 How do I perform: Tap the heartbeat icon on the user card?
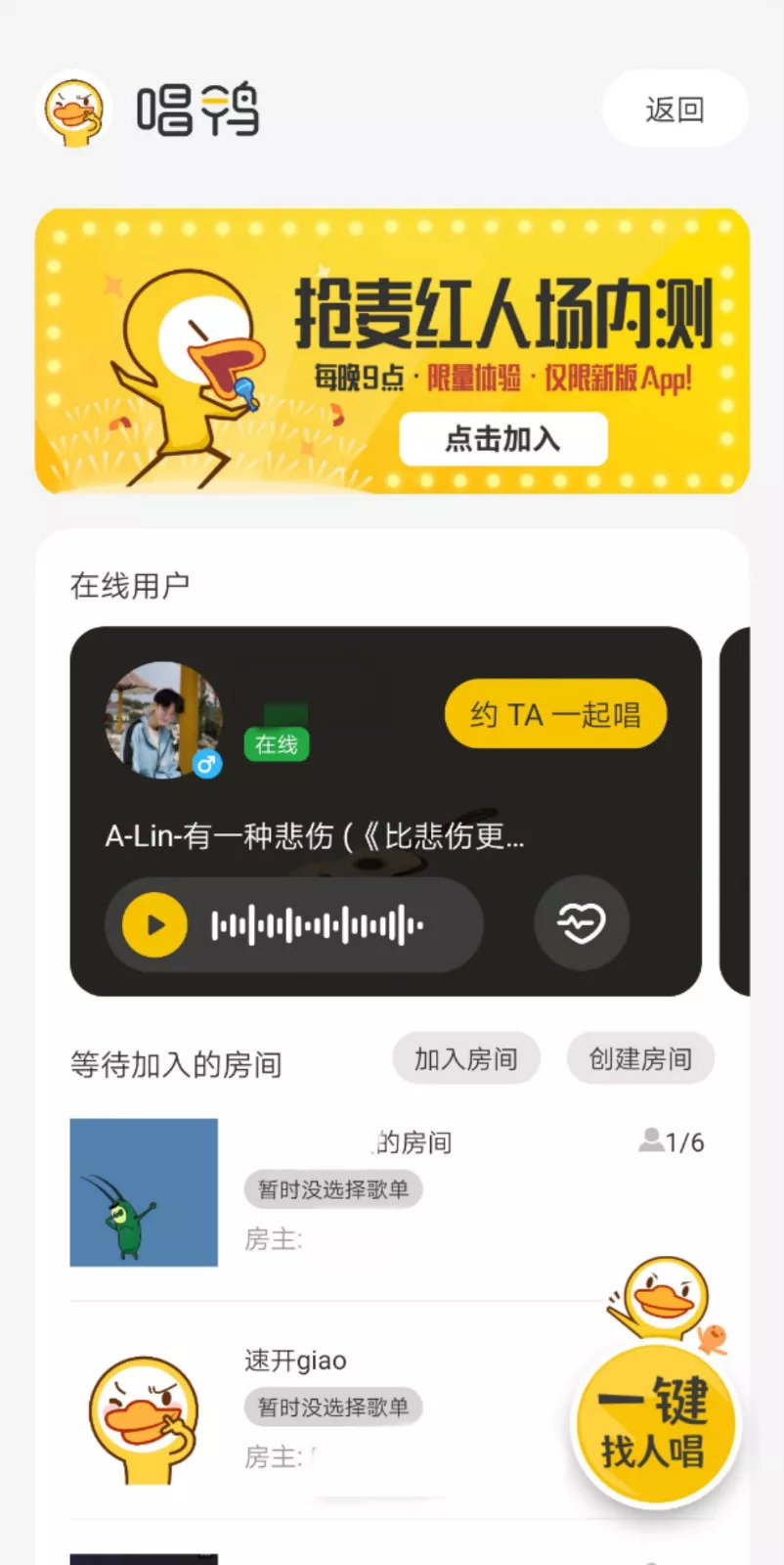pyautogui.click(x=581, y=923)
